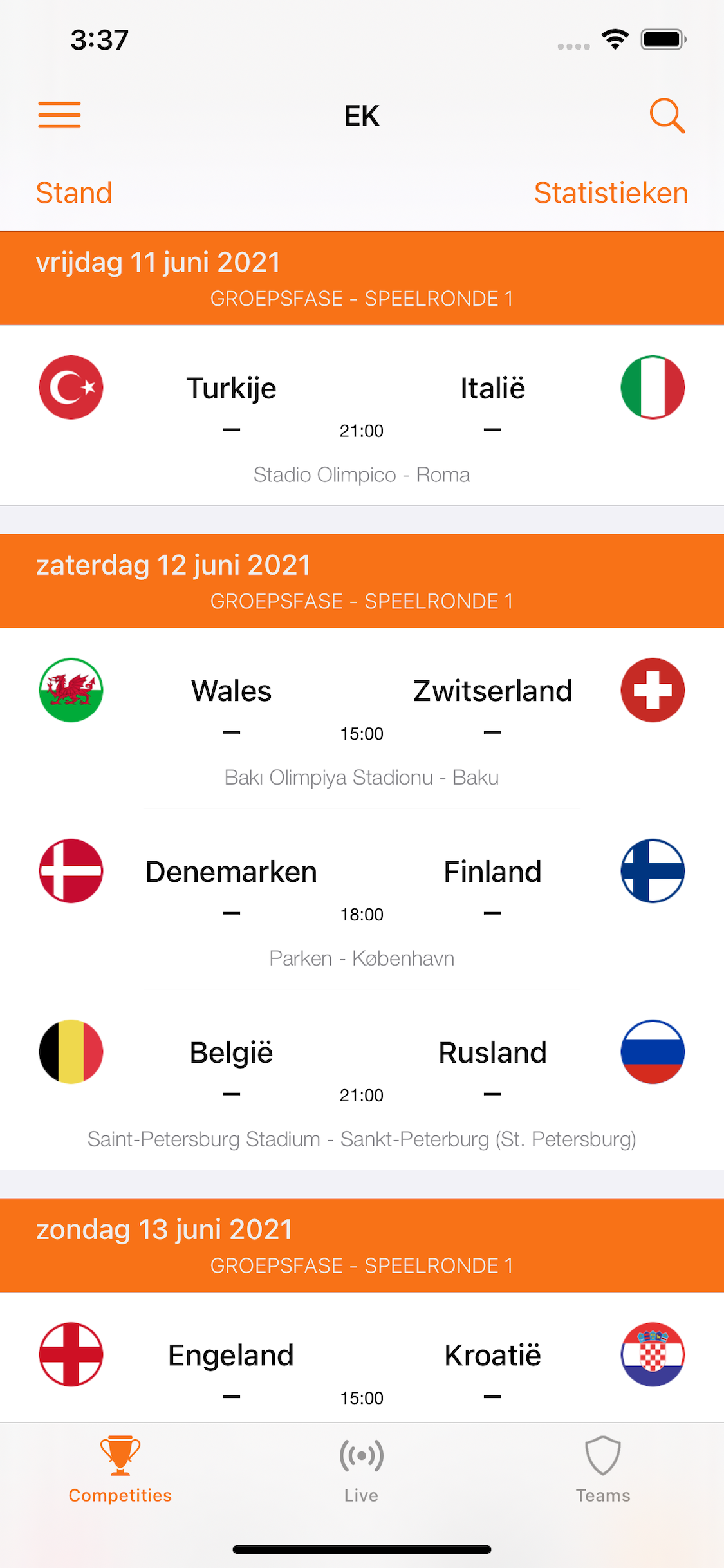Open the Stand standings

click(x=74, y=192)
